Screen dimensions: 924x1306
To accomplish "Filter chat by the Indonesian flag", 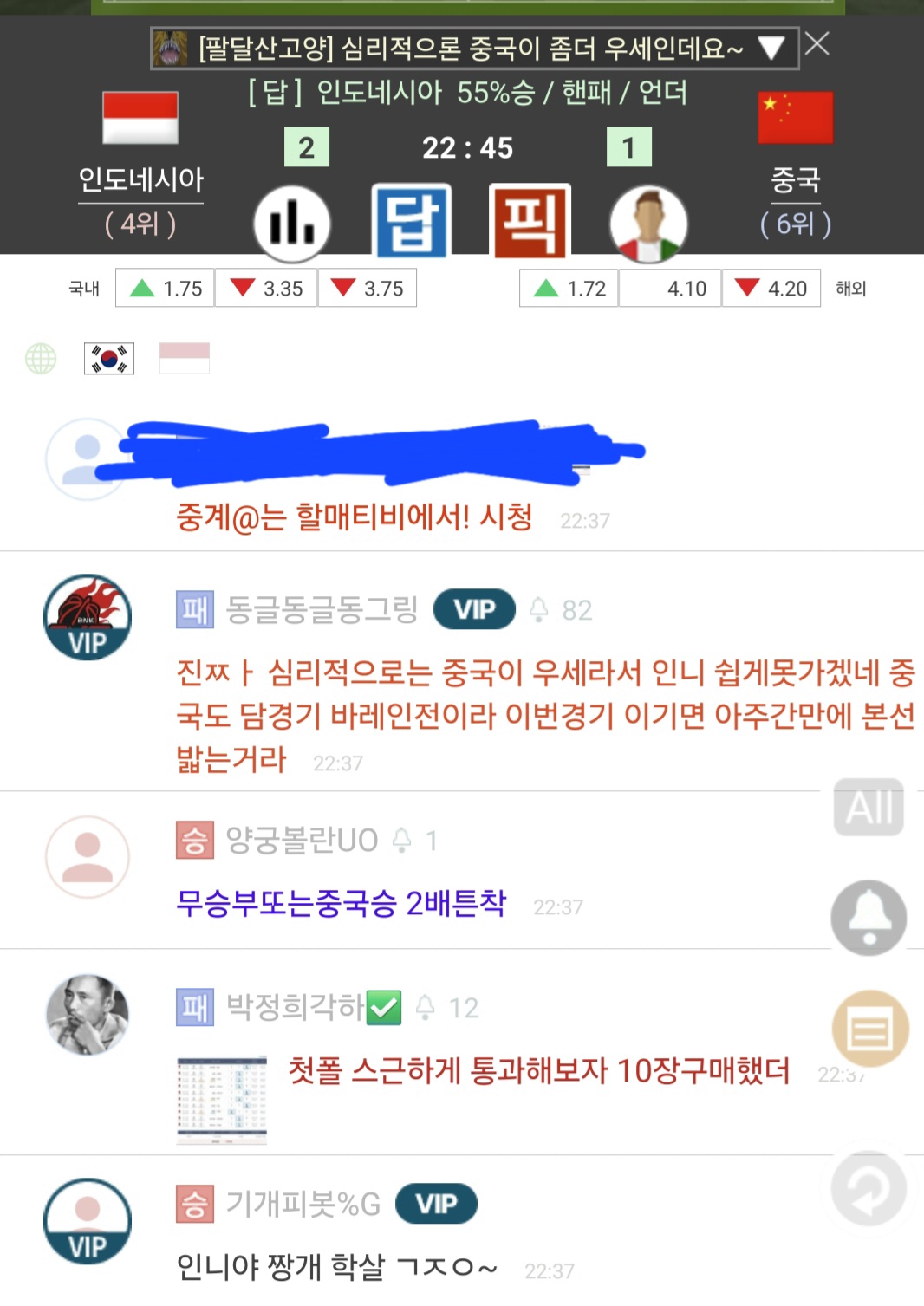I will [x=185, y=358].
